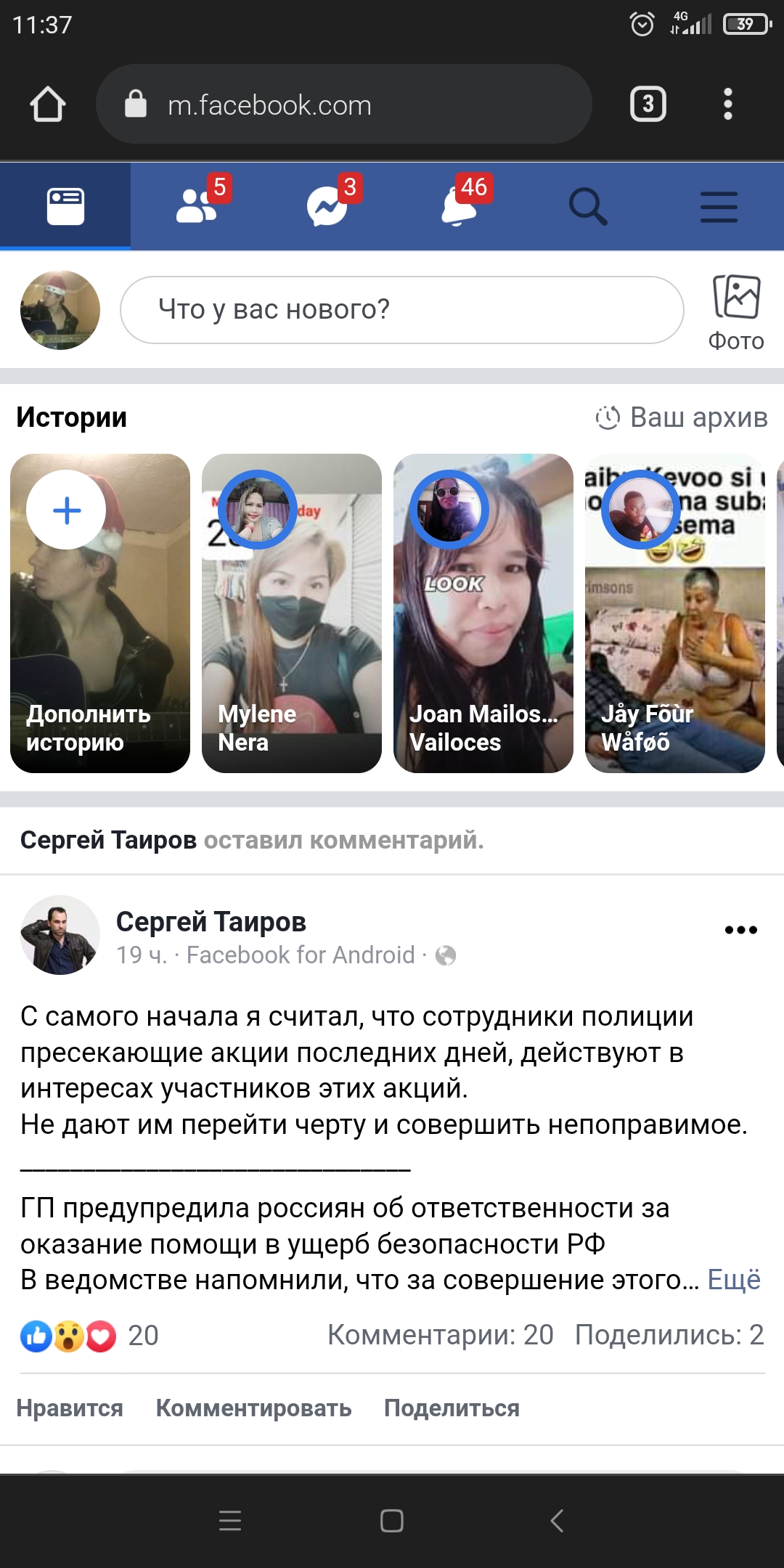Screen dimensions: 784x1568
Task: Open the friend requests tab
Action: click(x=196, y=207)
